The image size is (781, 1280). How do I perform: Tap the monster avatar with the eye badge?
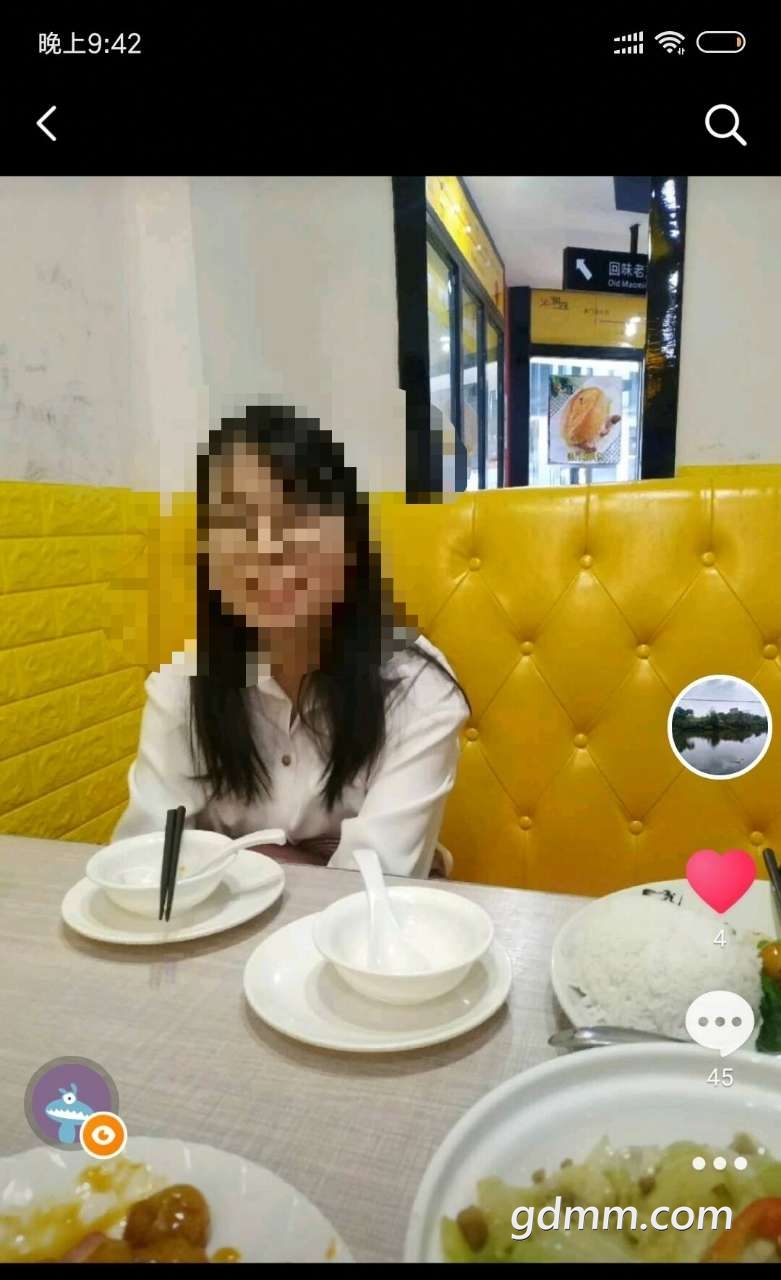[72, 1104]
